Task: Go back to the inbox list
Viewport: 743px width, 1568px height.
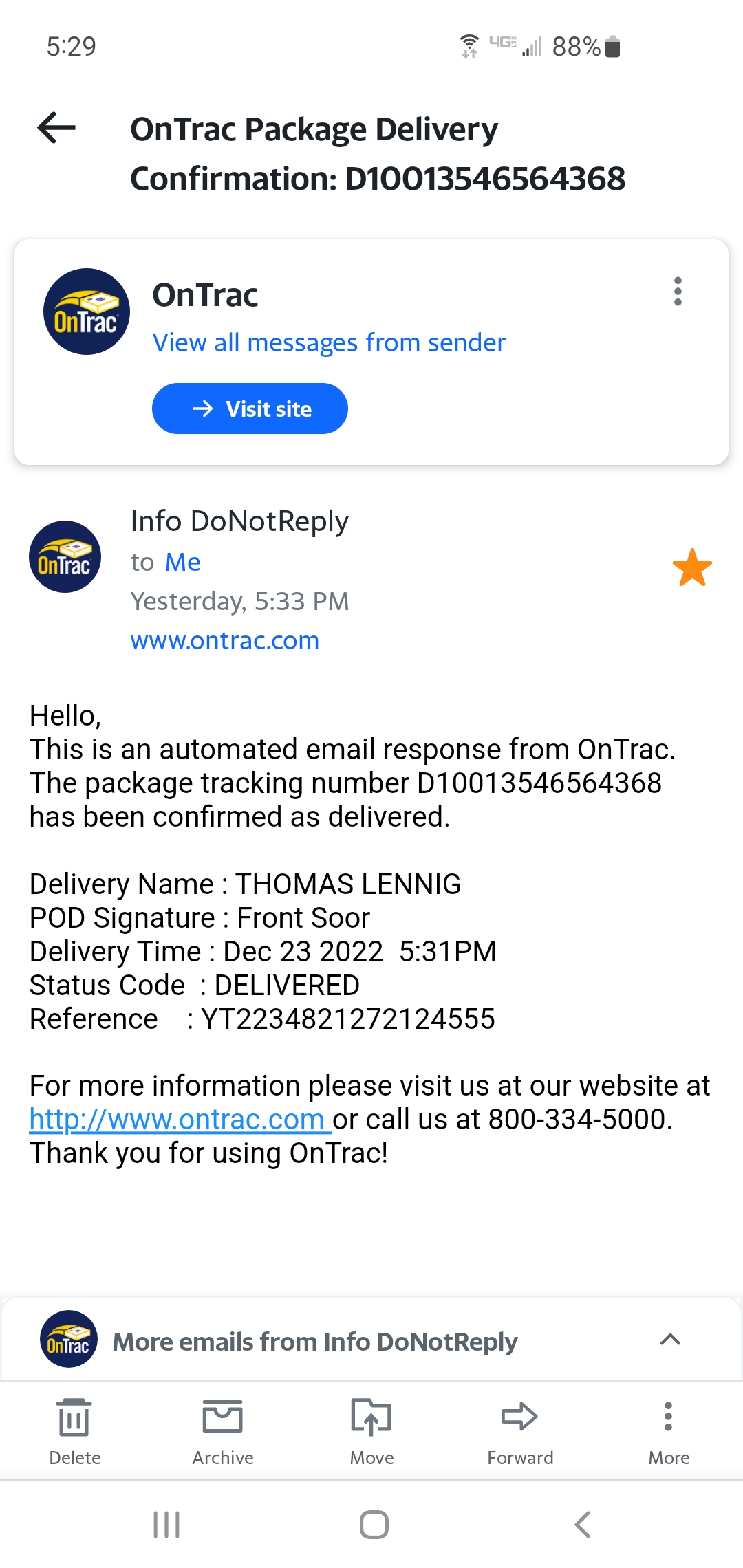Action: [x=56, y=128]
